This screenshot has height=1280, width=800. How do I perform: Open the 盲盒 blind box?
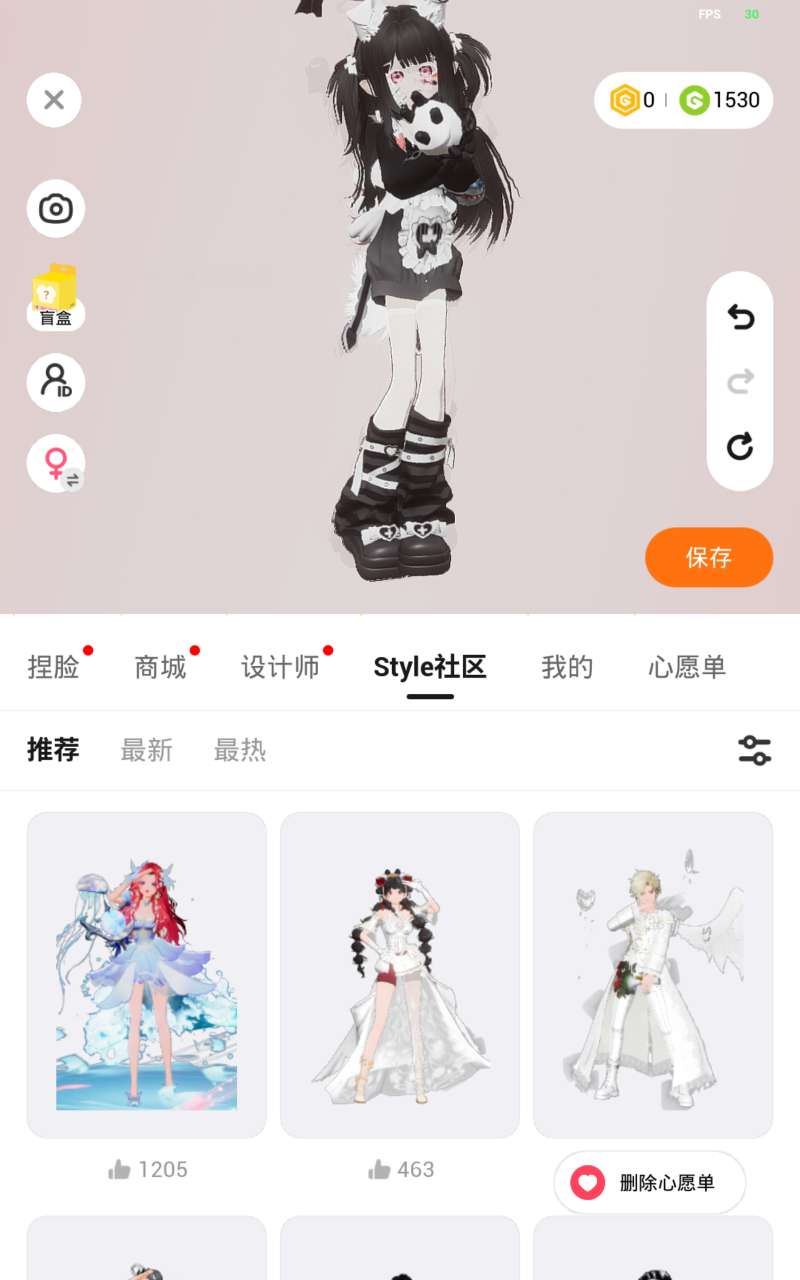(x=55, y=298)
